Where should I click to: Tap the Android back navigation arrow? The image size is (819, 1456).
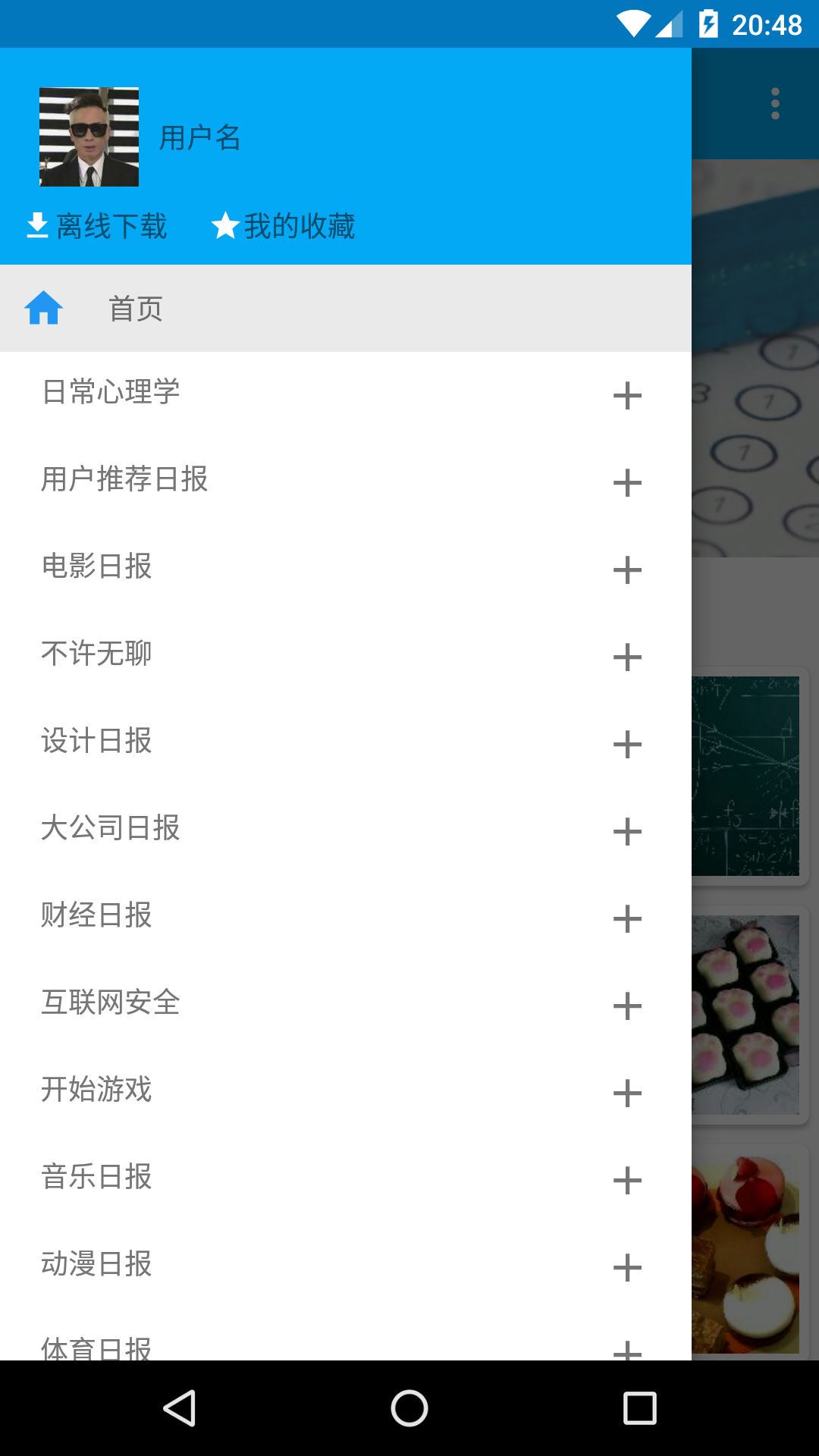182,1408
